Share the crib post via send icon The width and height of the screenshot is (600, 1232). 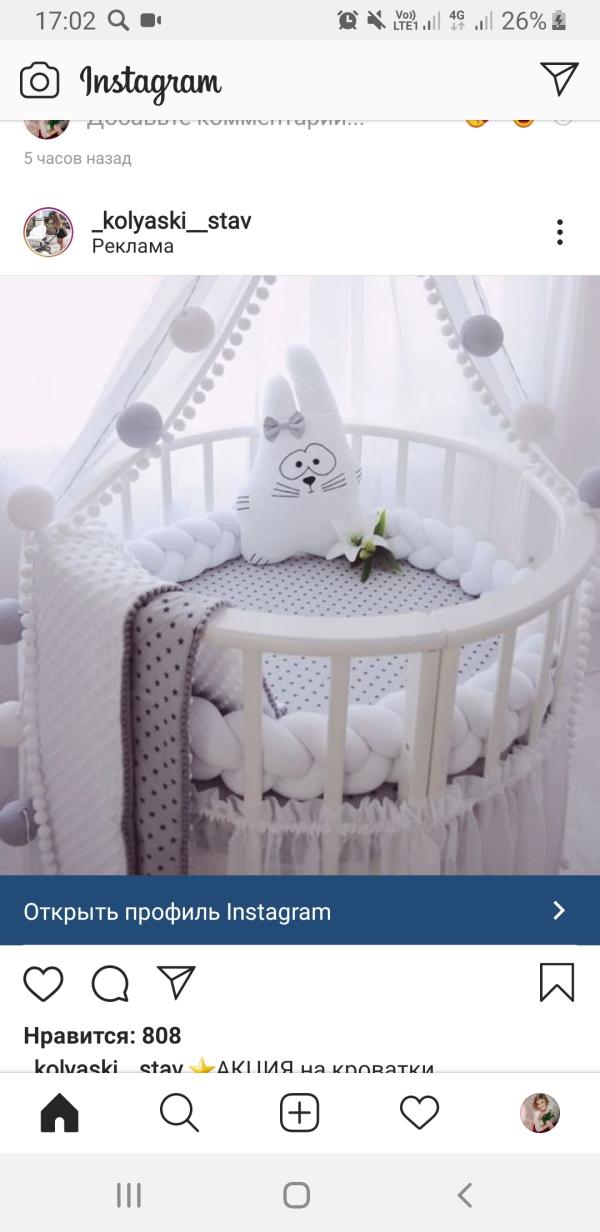point(176,982)
